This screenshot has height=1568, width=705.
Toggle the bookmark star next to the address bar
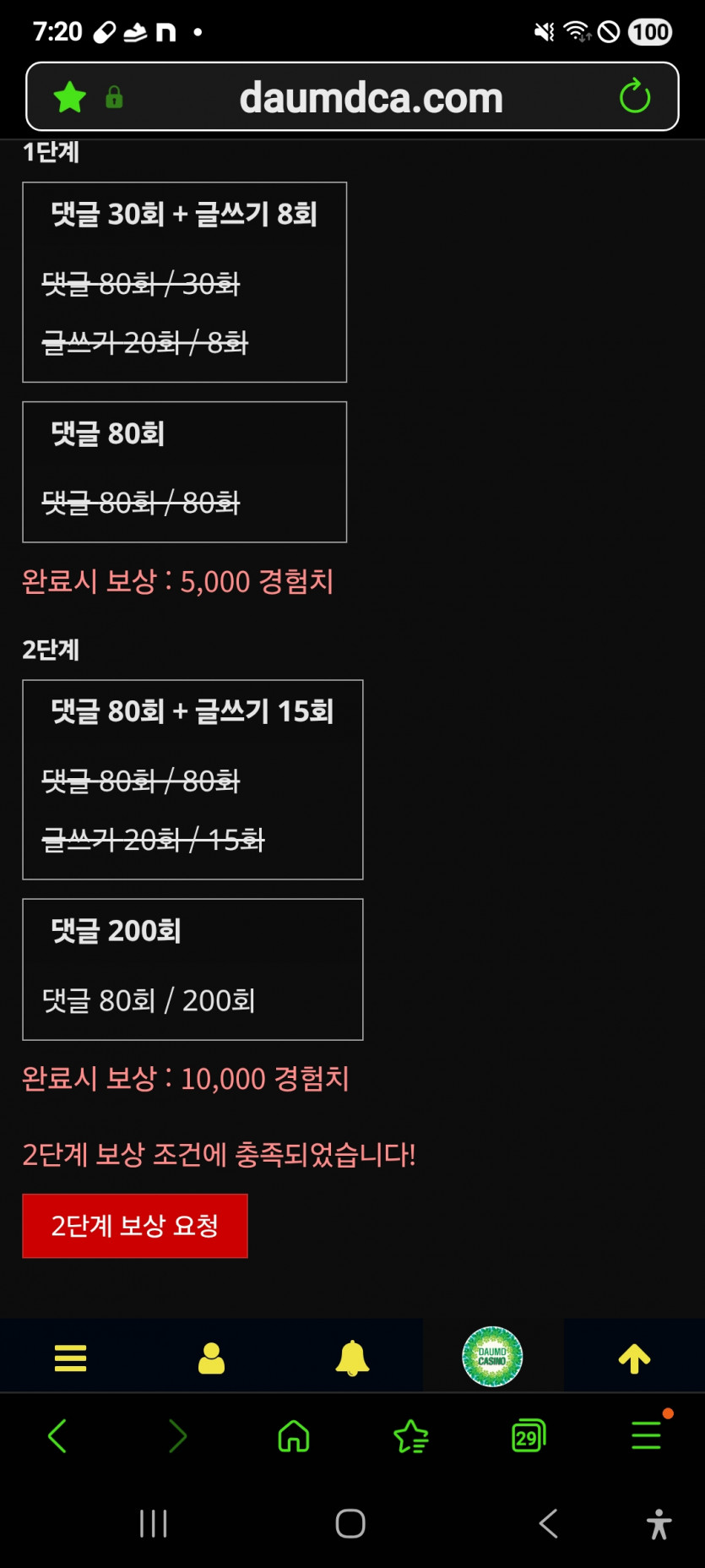point(68,95)
